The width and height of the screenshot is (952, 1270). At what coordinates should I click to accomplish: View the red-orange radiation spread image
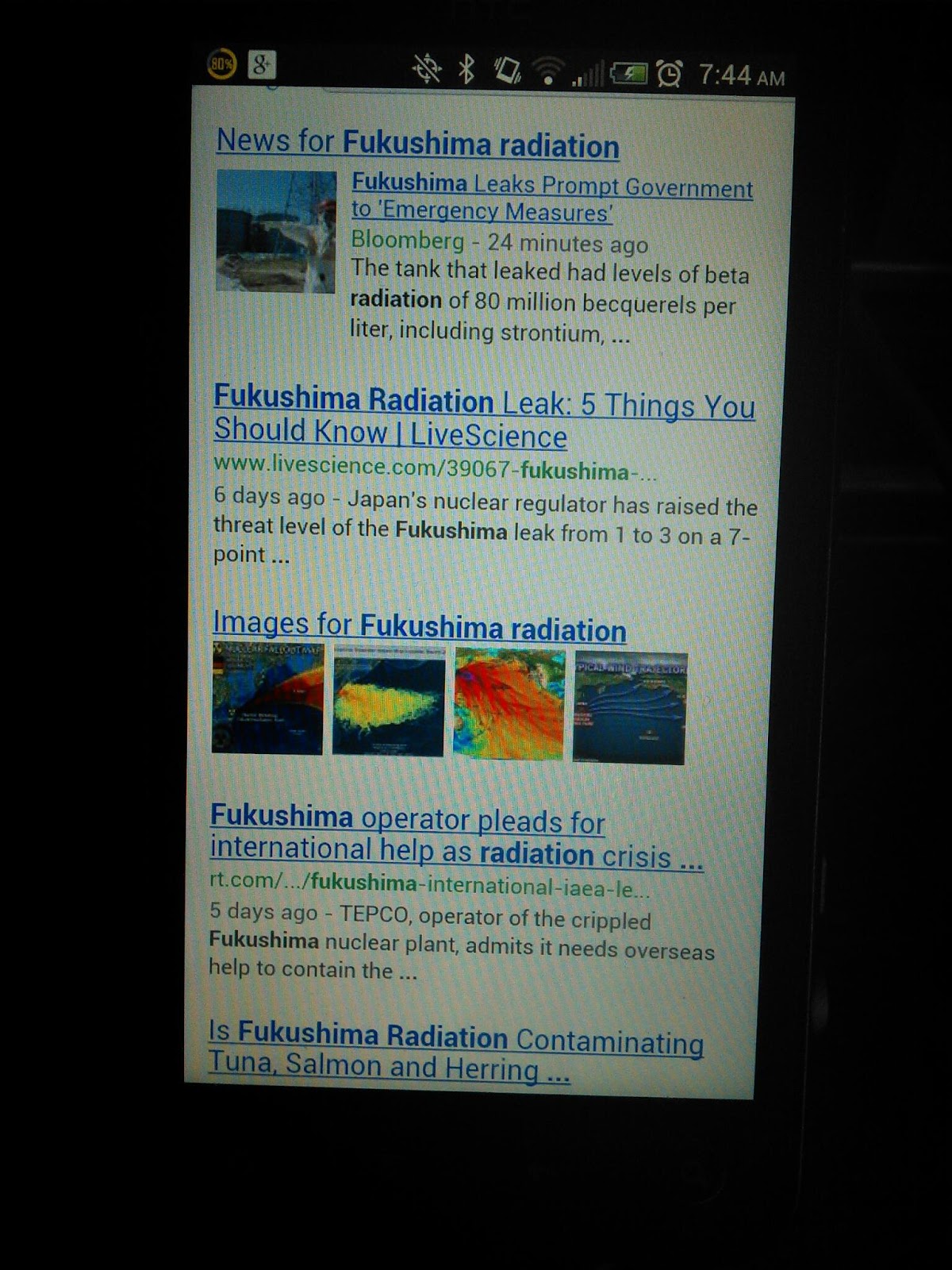tap(509, 703)
